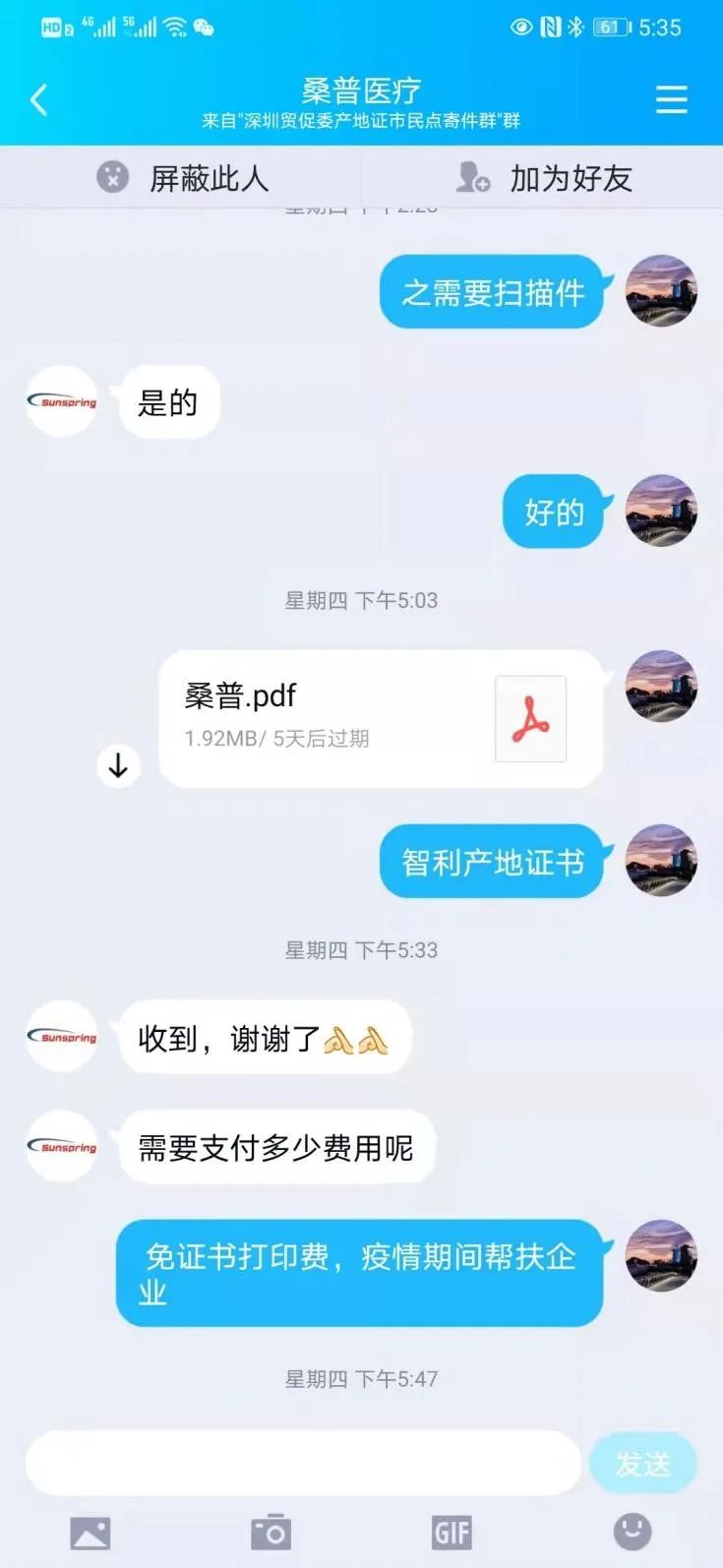
Task: Open the picture gallery picker
Action: point(90,1533)
